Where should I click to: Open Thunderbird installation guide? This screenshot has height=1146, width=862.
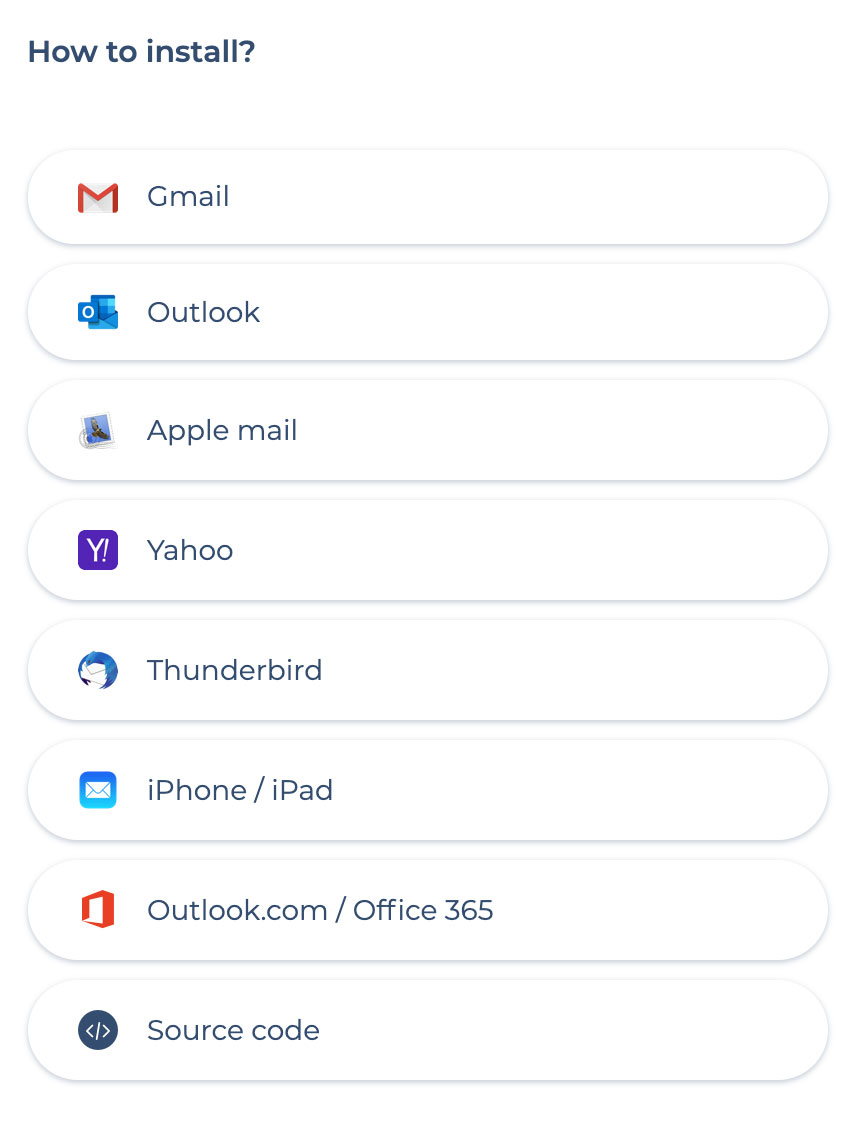[427, 670]
